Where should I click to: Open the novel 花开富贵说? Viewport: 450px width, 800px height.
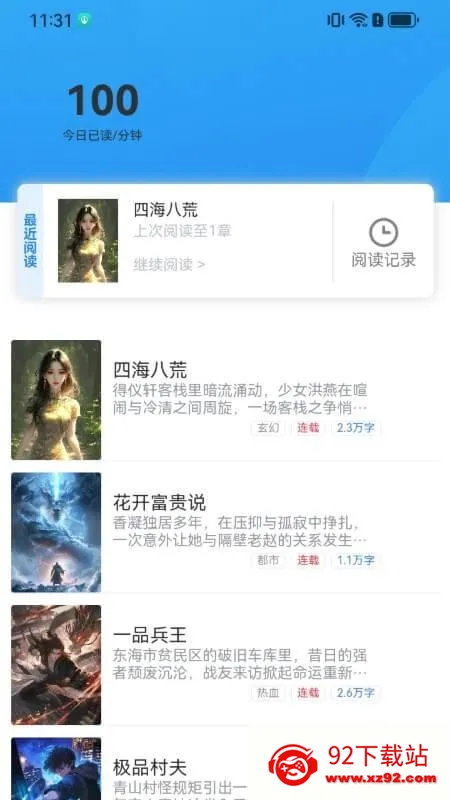click(225, 532)
